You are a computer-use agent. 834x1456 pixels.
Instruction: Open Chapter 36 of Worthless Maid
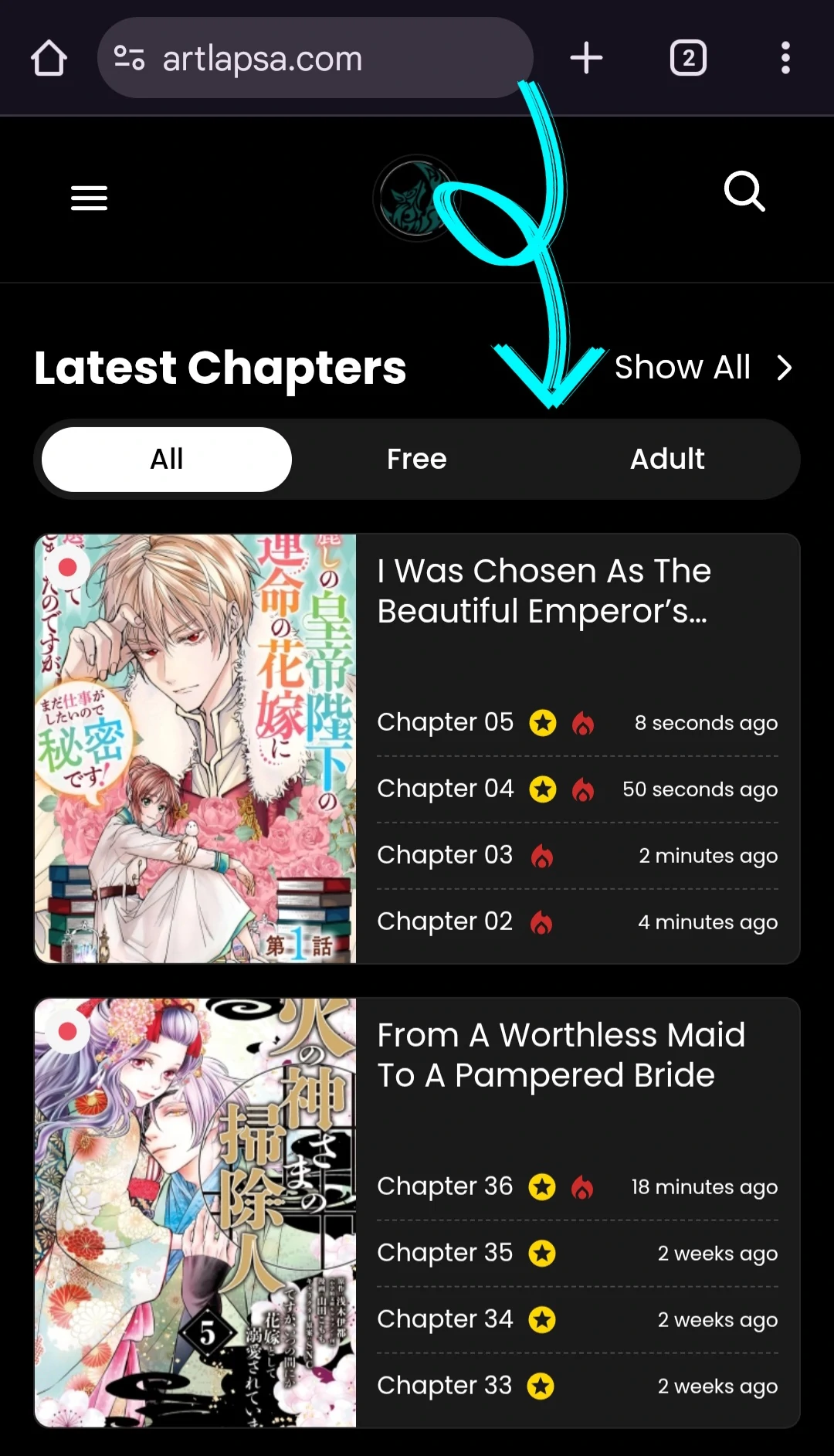coord(445,1186)
